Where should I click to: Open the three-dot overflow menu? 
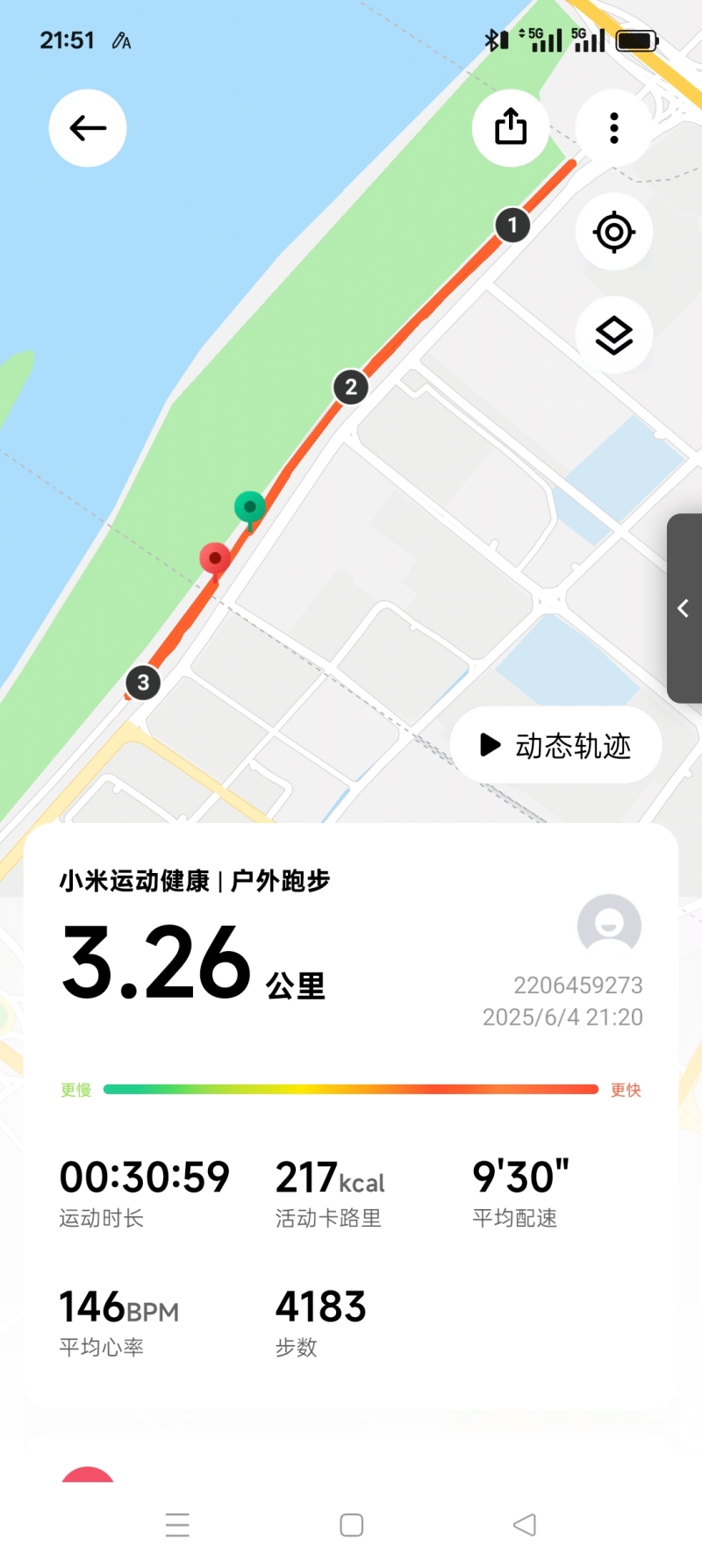[614, 128]
